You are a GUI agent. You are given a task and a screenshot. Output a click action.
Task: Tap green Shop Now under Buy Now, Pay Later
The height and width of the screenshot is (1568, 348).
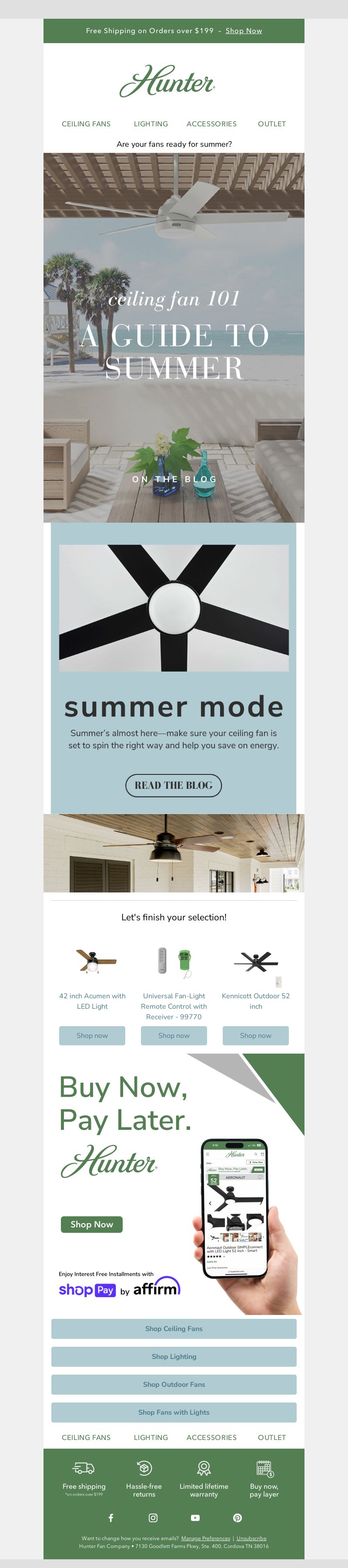point(92,1224)
